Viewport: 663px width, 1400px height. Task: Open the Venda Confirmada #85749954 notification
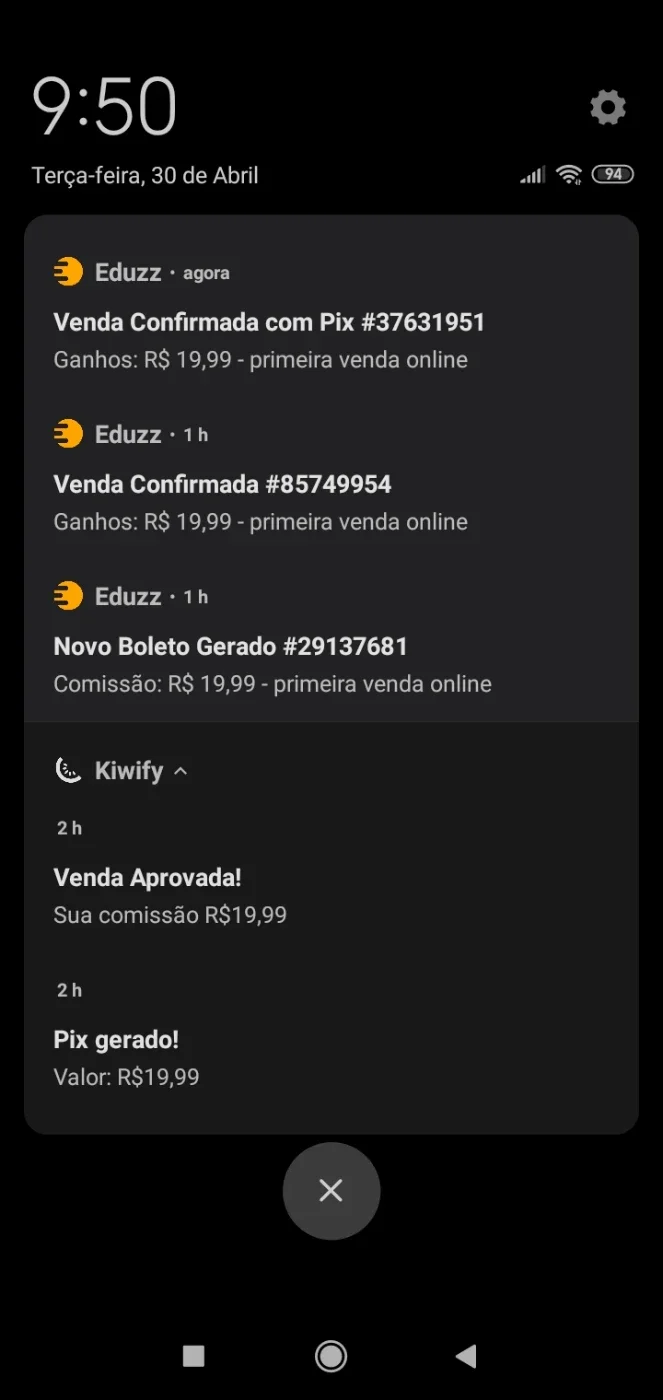point(331,478)
